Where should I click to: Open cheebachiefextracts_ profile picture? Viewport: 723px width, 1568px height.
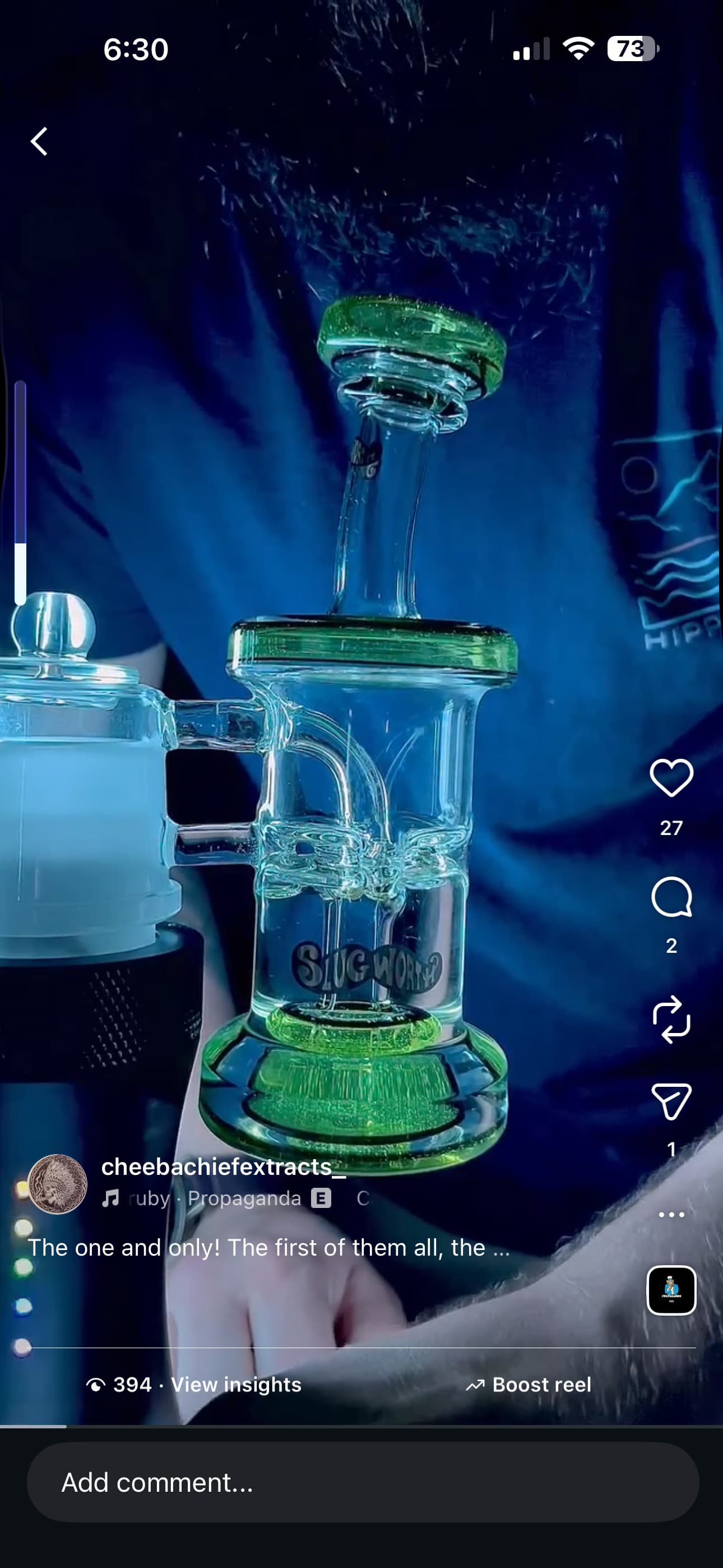coord(58,1184)
